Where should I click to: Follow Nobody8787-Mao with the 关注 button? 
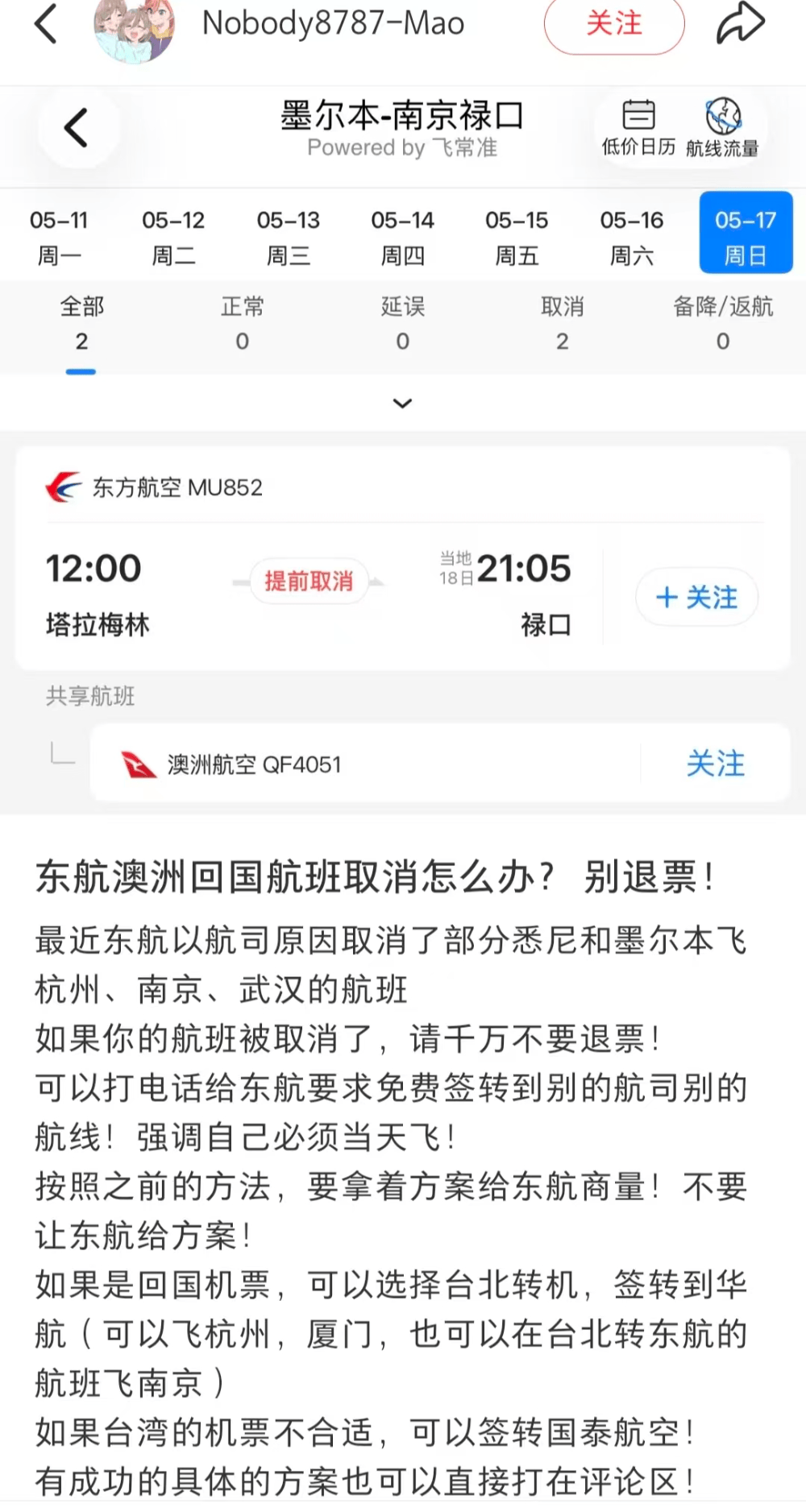pos(614,23)
